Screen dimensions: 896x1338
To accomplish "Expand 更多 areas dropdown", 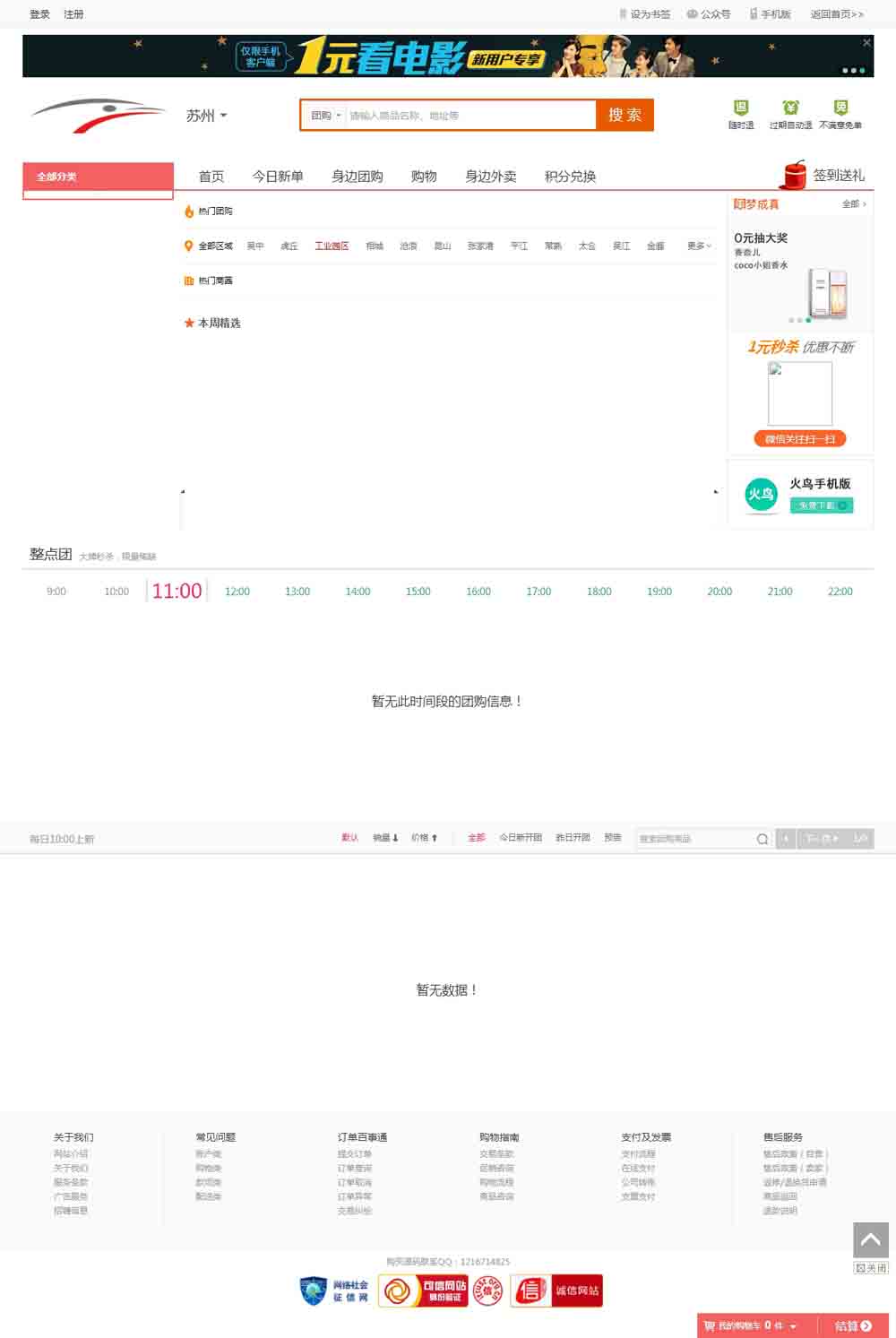I will (x=699, y=246).
